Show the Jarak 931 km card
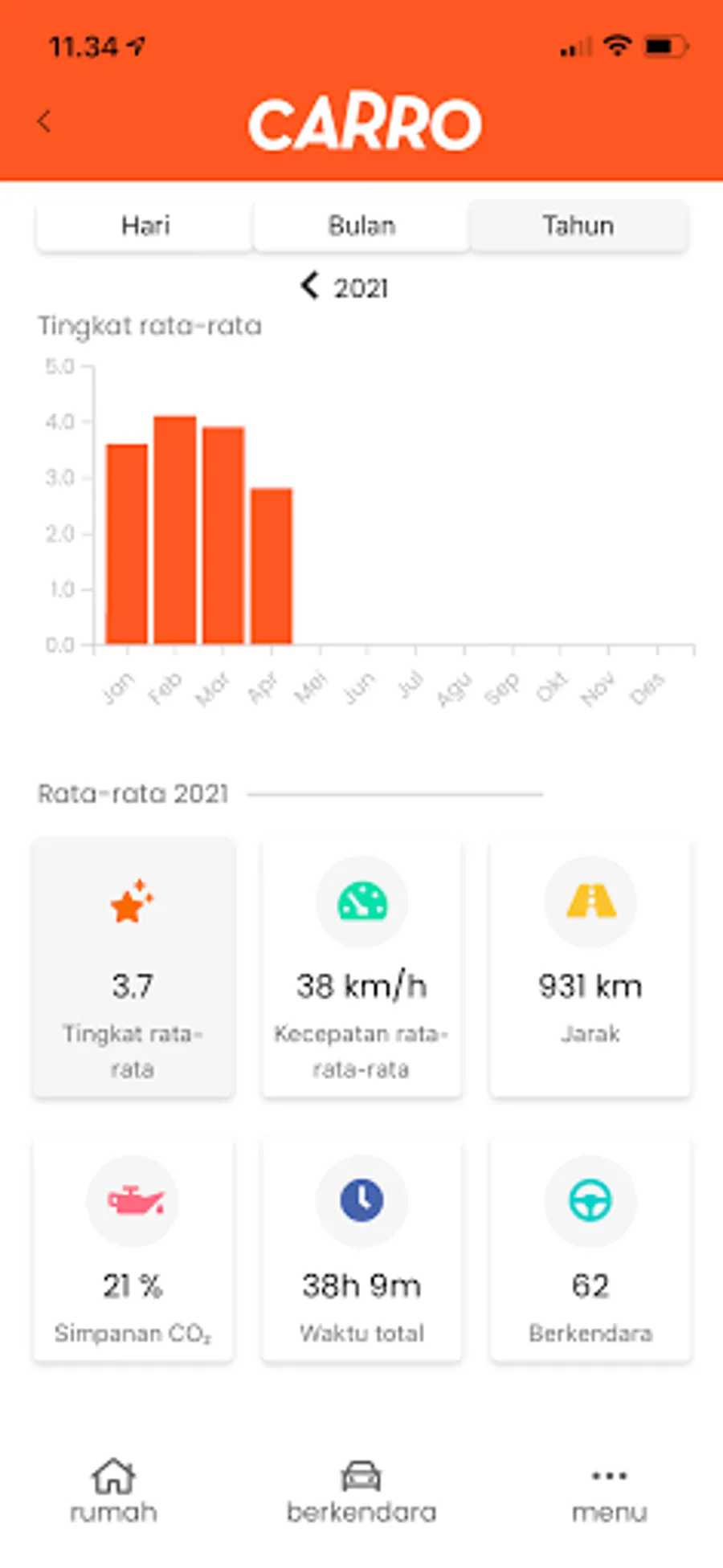The image size is (723, 1568). (x=590, y=967)
